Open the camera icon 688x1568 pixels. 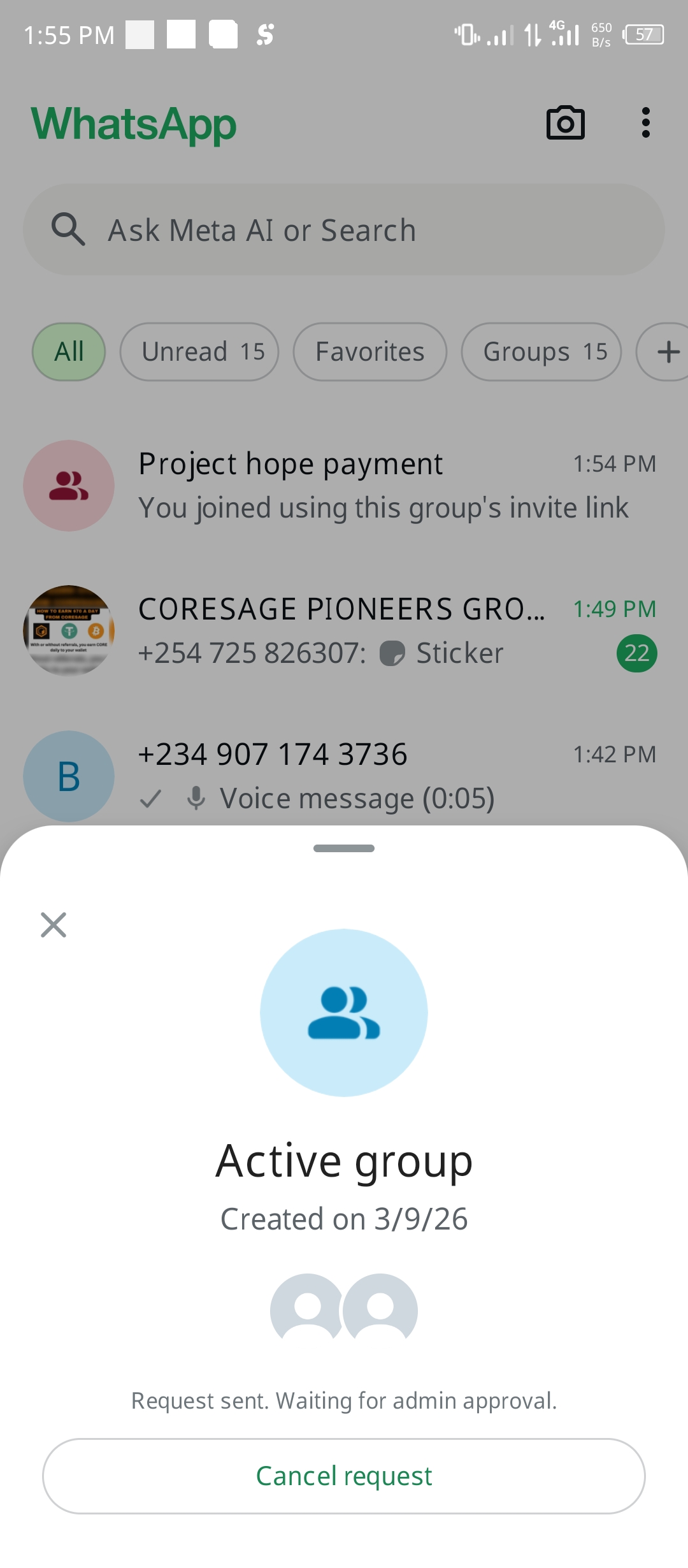tap(565, 123)
